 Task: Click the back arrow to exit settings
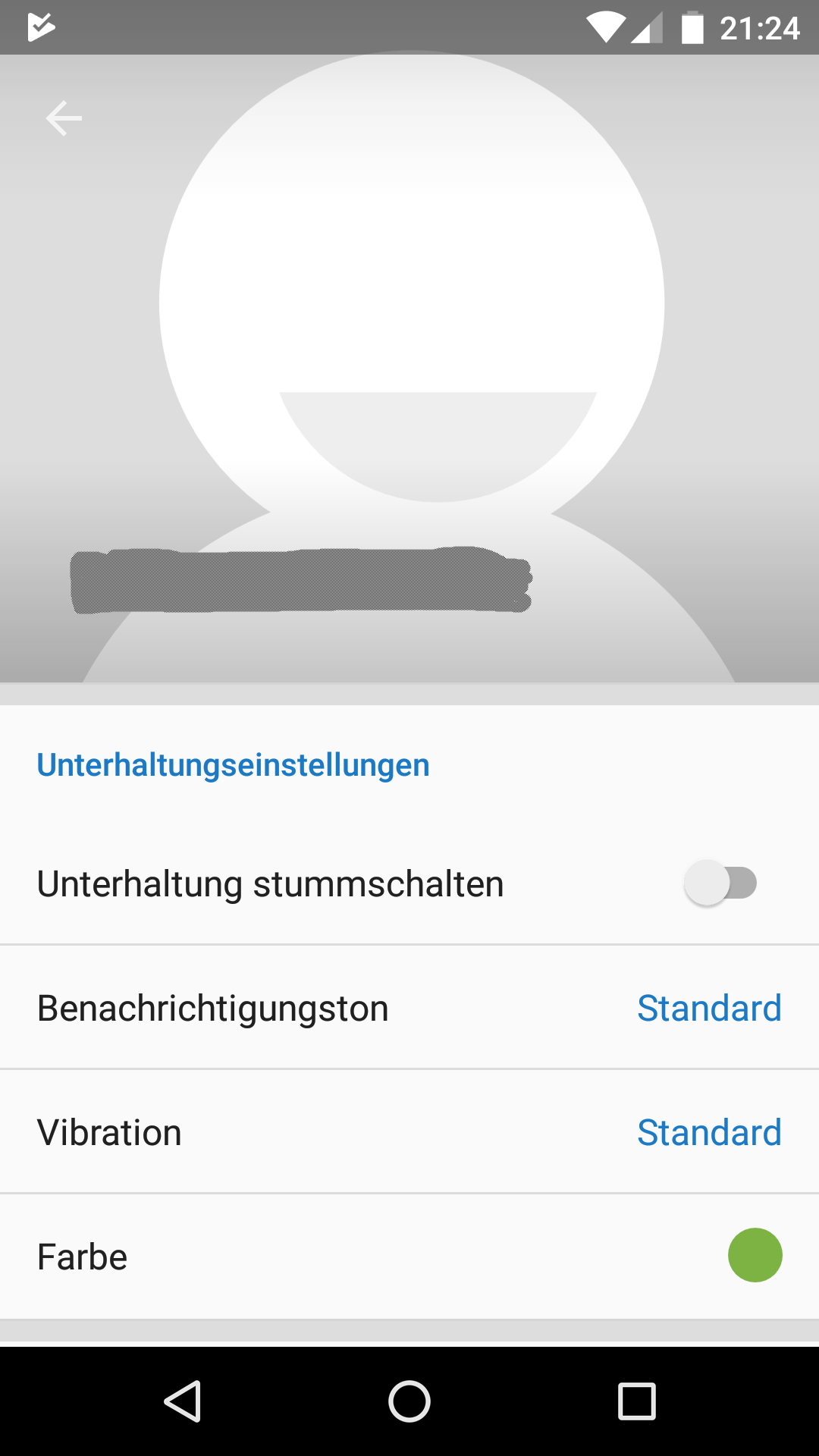tap(64, 118)
